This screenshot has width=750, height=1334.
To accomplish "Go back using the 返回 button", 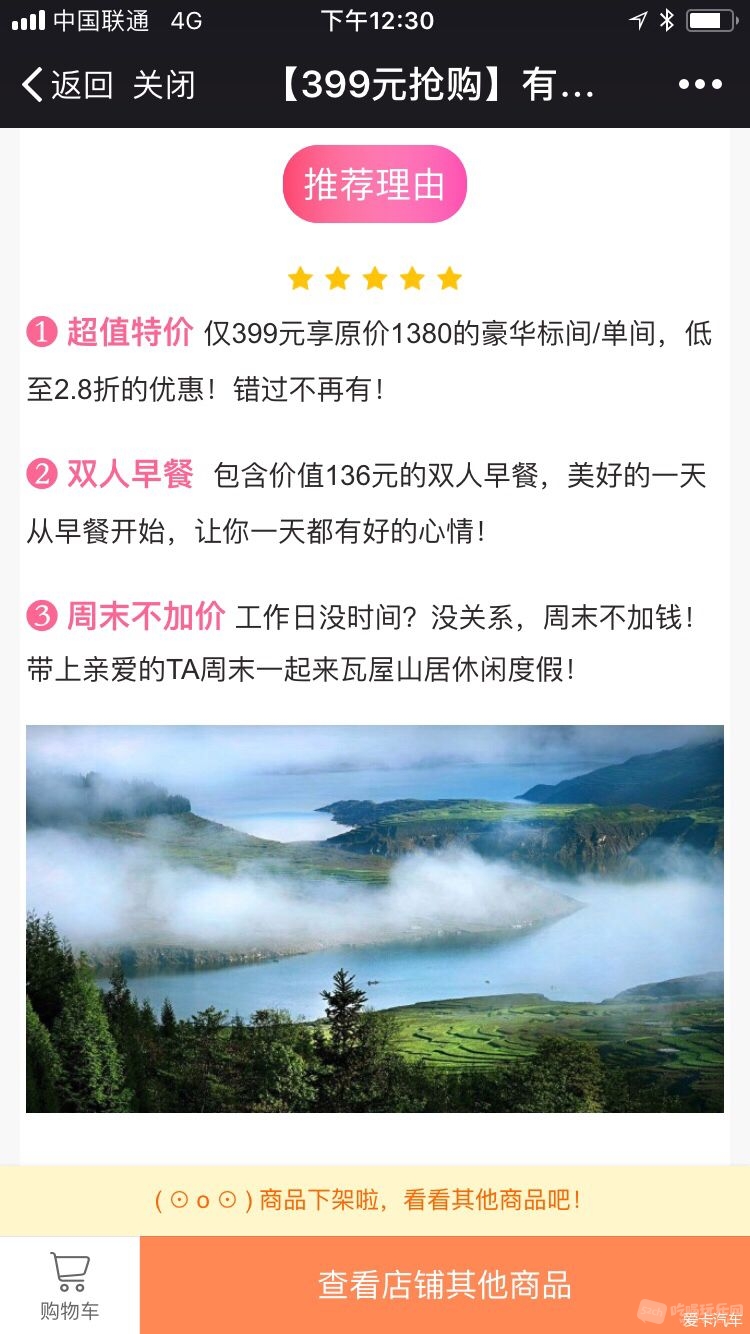I will point(68,85).
